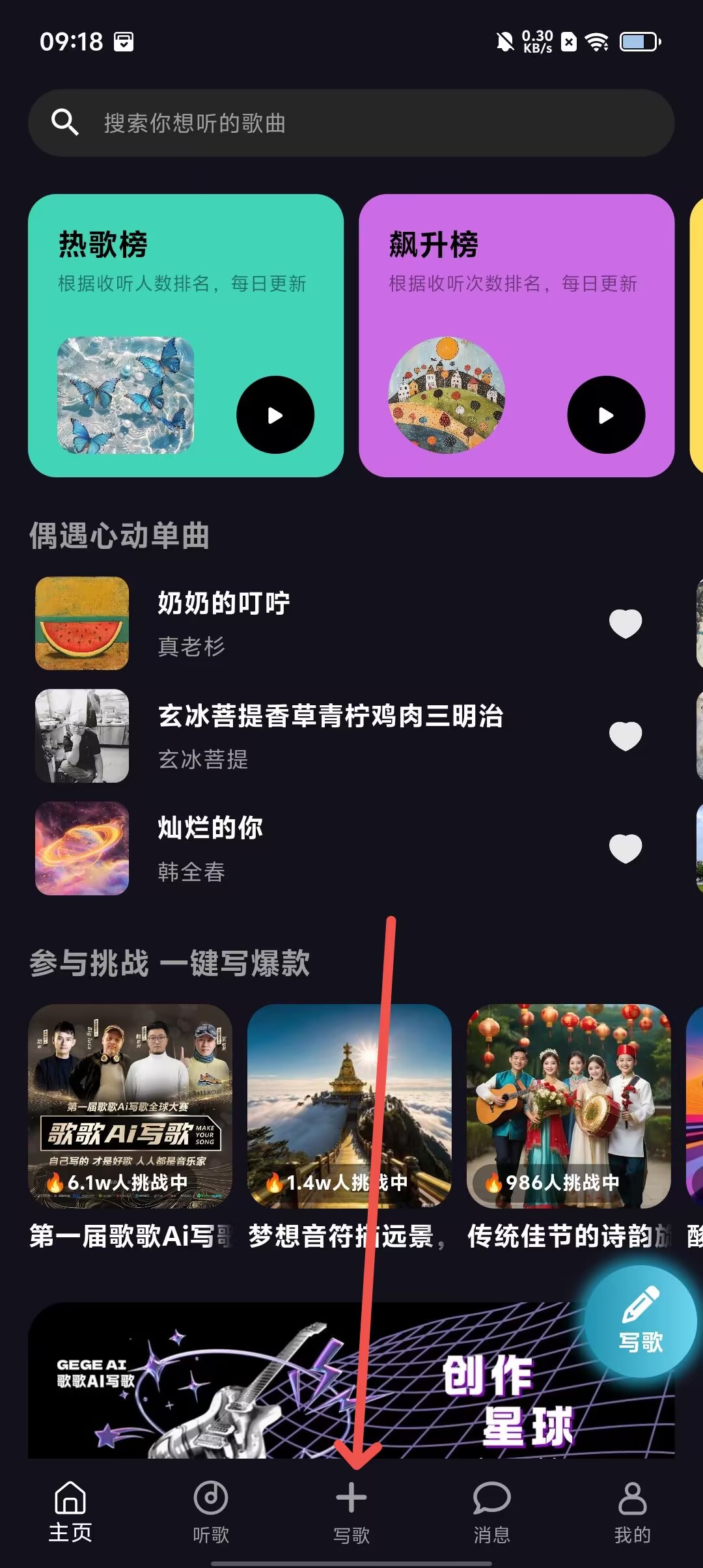Play the 飙升榜 chart

[606, 415]
